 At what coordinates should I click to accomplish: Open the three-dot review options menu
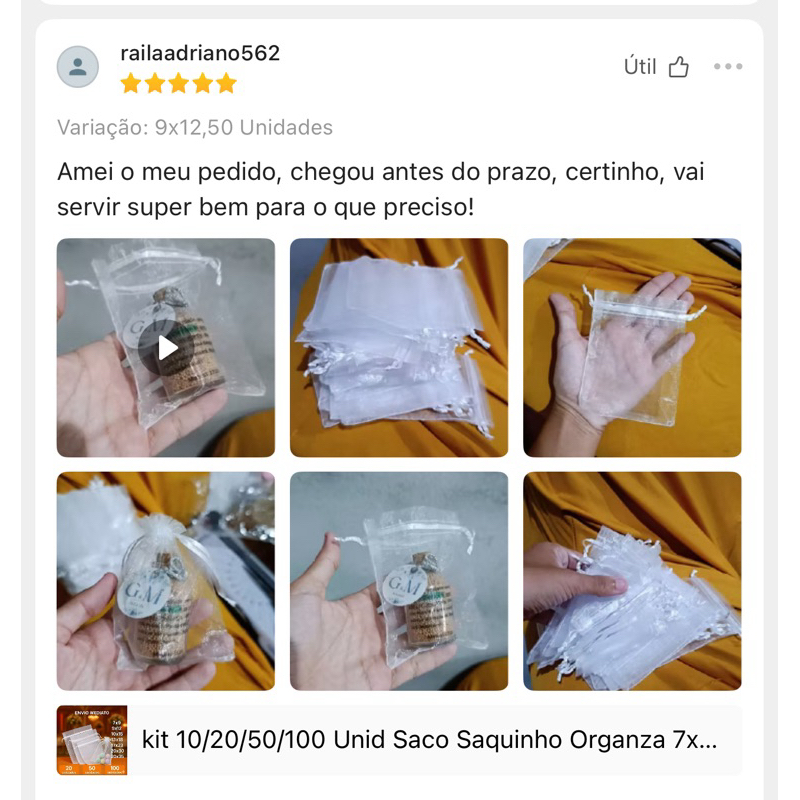tap(728, 67)
